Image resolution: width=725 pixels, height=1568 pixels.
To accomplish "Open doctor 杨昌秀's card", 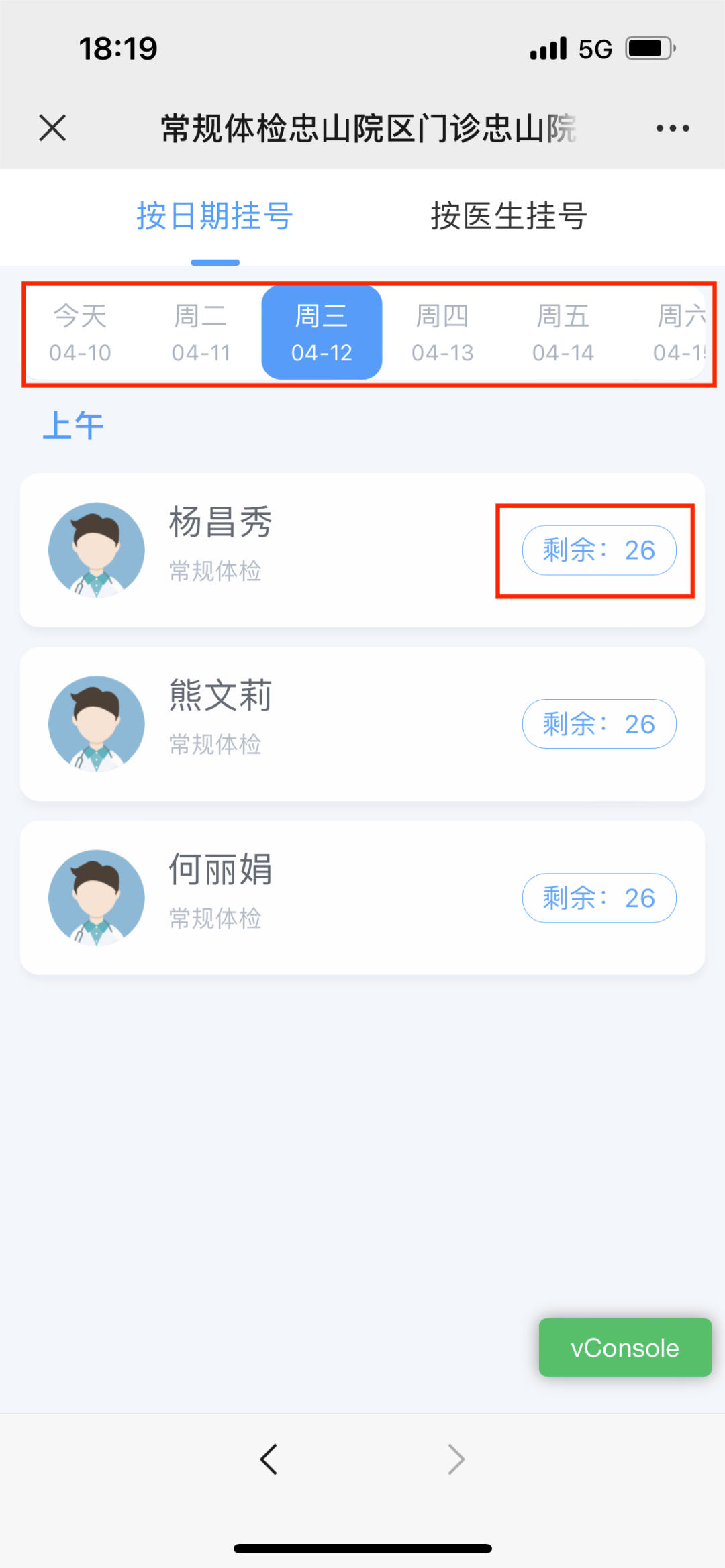I will [x=269, y=550].
